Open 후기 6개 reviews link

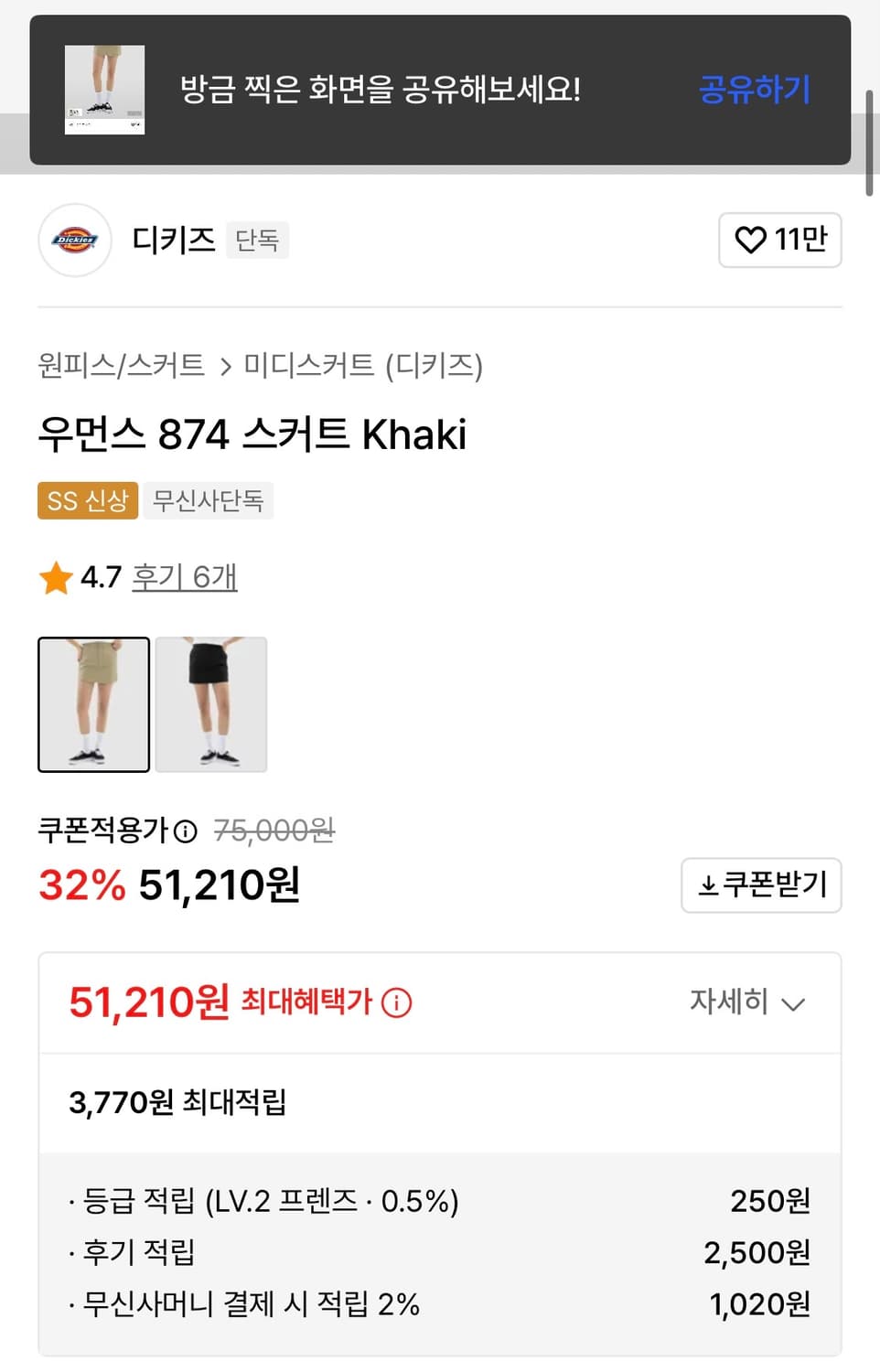click(185, 577)
